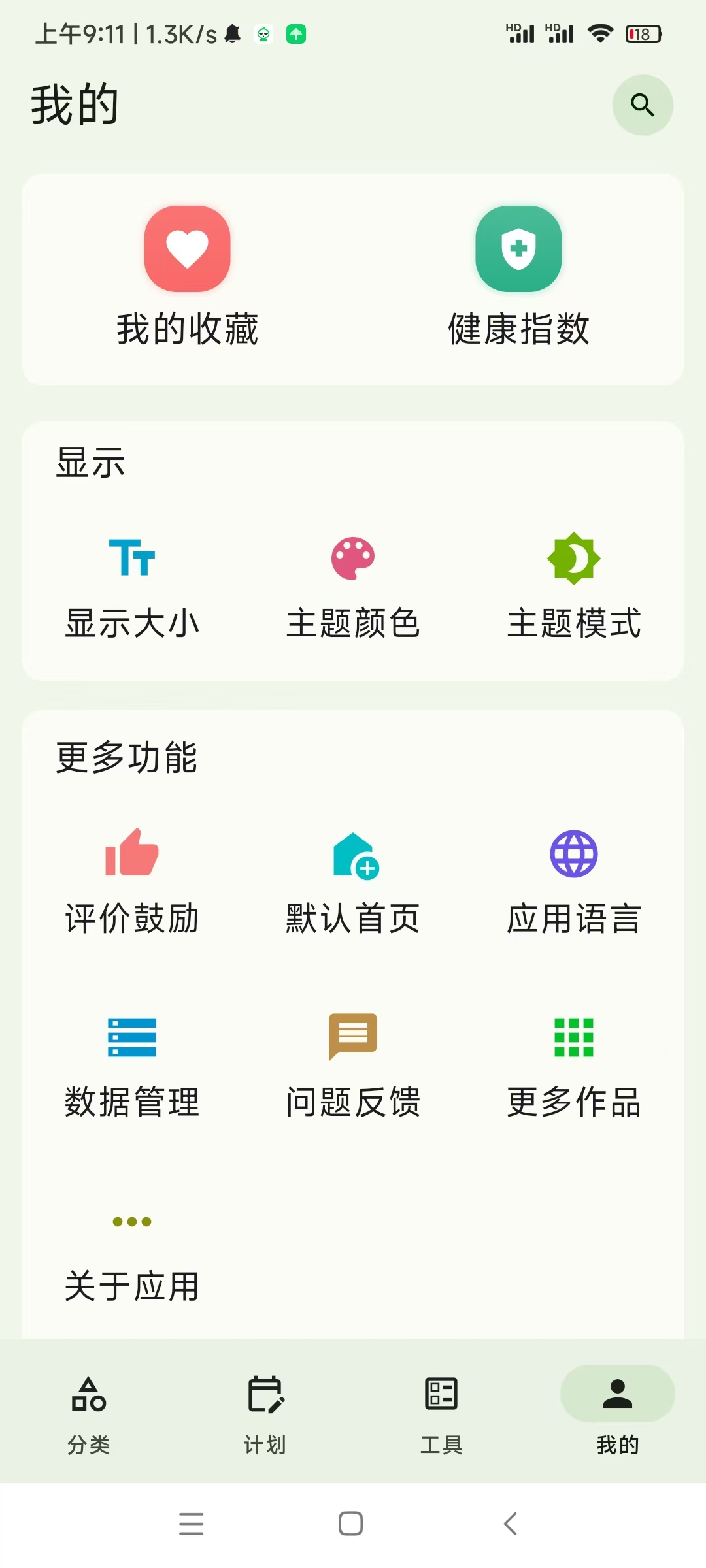The height and width of the screenshot is (1568, 706).
Task: Open 健康指数 via the shield icon
Action: coord(517,249)
